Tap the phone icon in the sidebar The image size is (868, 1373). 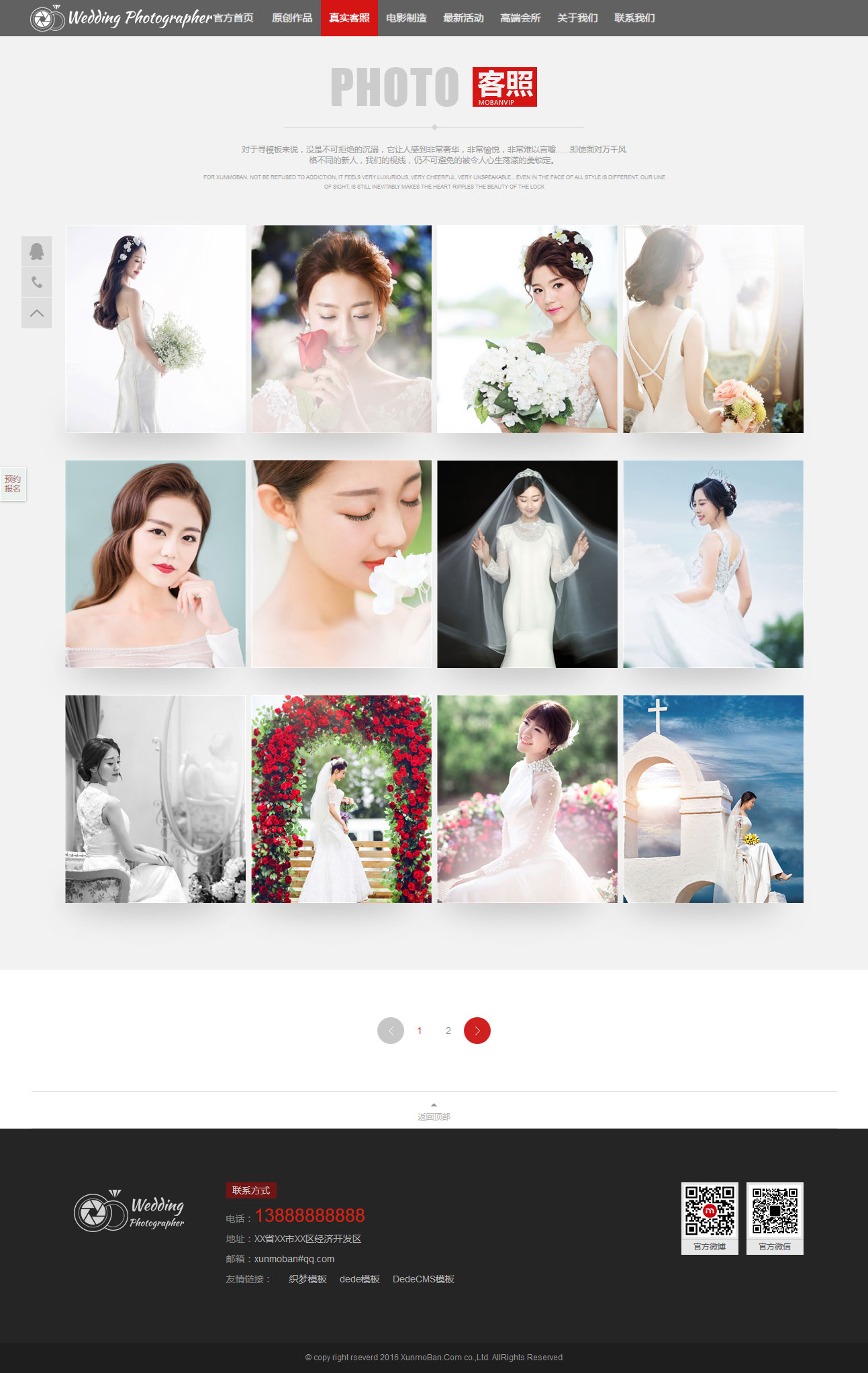point(37,282)
